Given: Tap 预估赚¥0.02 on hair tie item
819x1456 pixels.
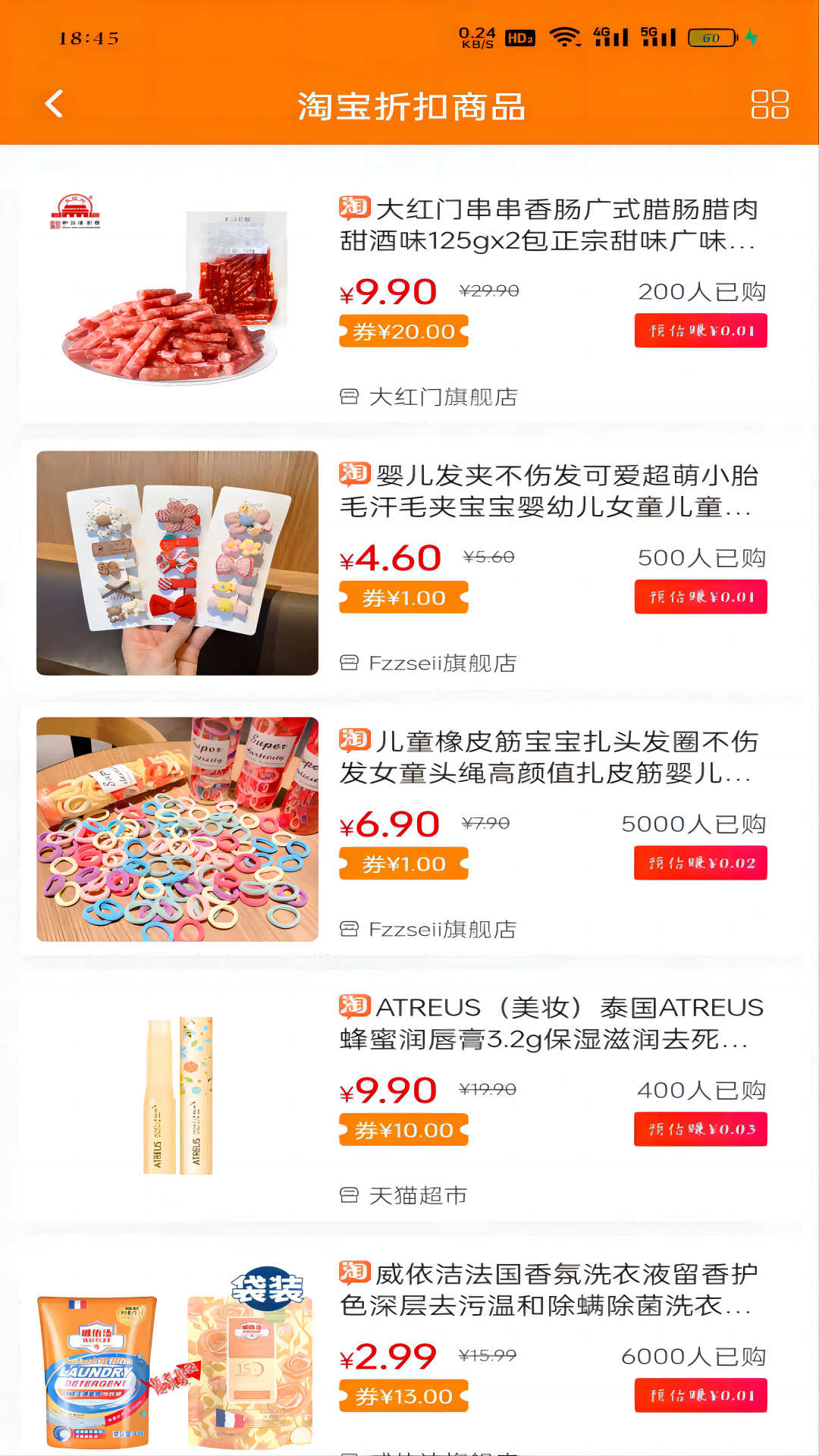Looking at the screenshot, I should [x=701, y=863].
